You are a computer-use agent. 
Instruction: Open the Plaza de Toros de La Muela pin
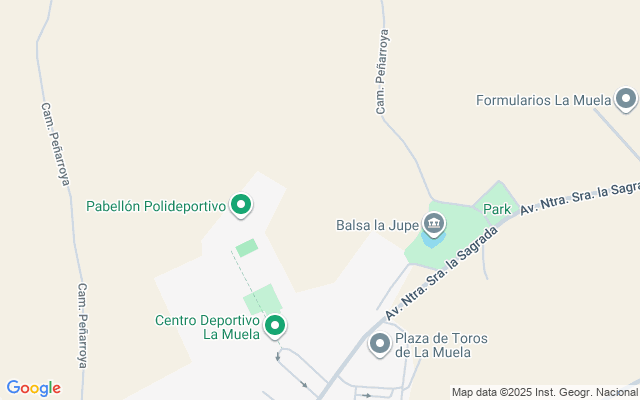pyautogui.click(x=380, y=345)
